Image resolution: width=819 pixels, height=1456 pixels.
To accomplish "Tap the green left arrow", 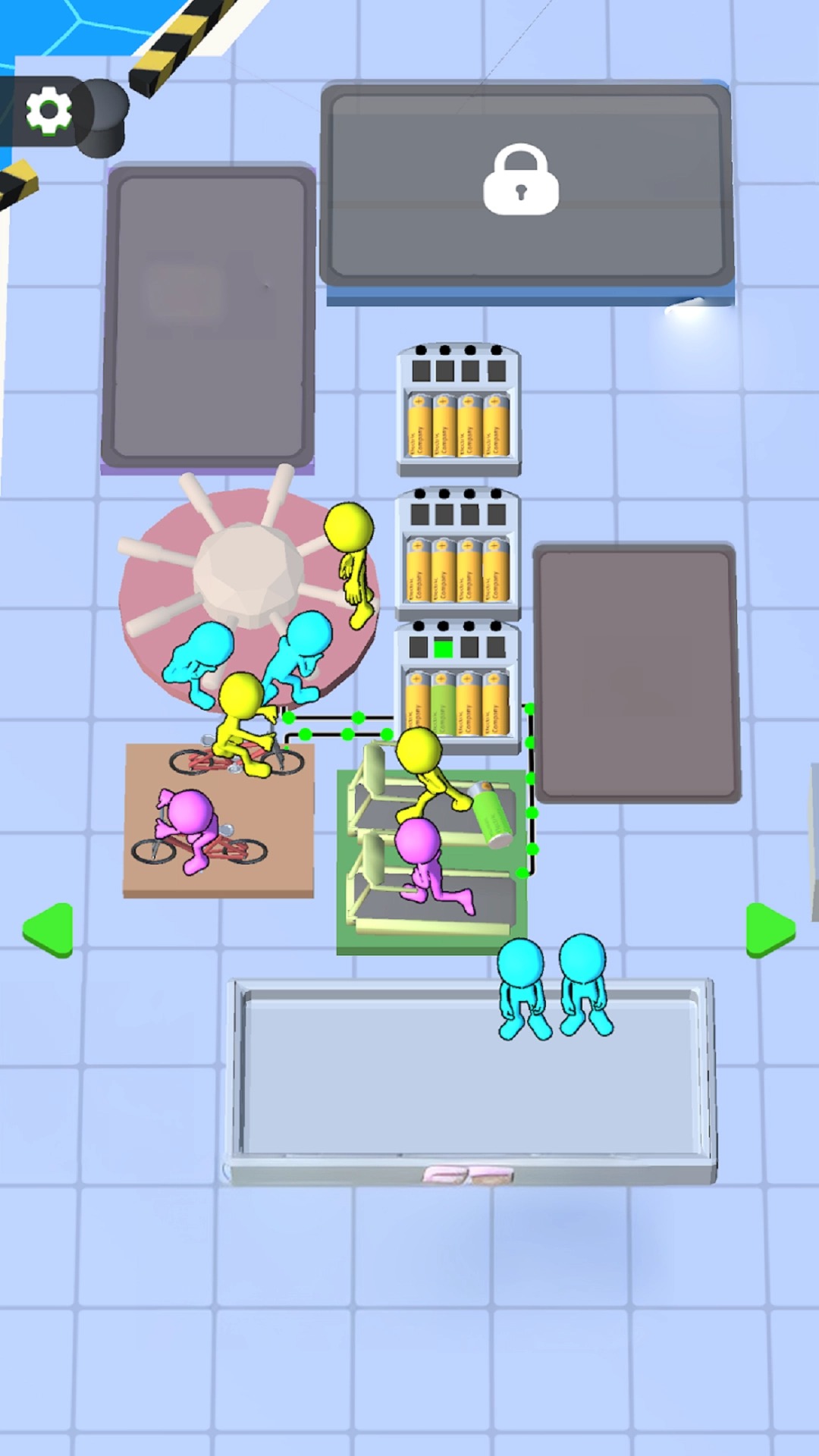I will pos(49,930).
